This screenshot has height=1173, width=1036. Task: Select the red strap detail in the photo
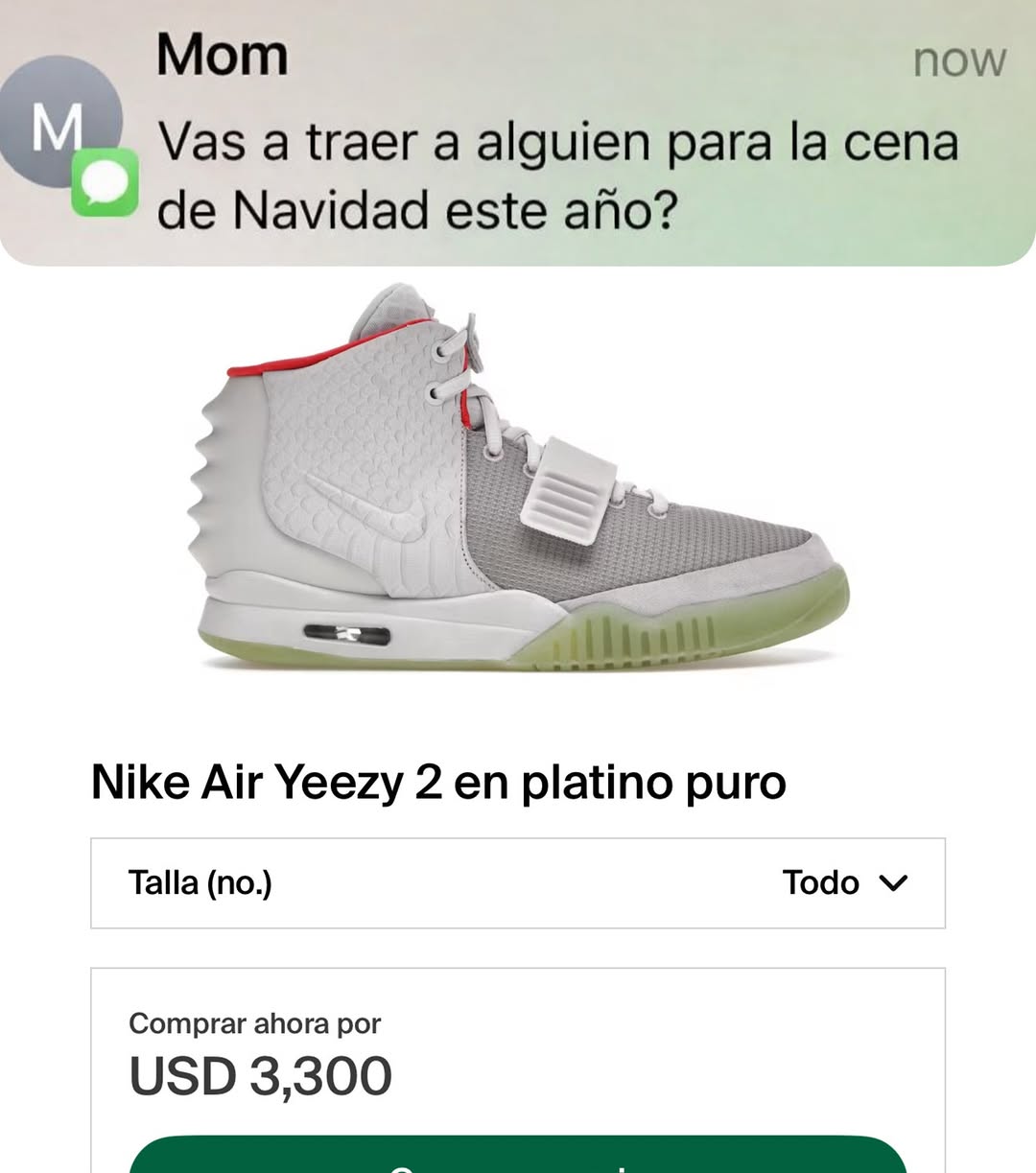pyautogui.click(x=297, y=363)
